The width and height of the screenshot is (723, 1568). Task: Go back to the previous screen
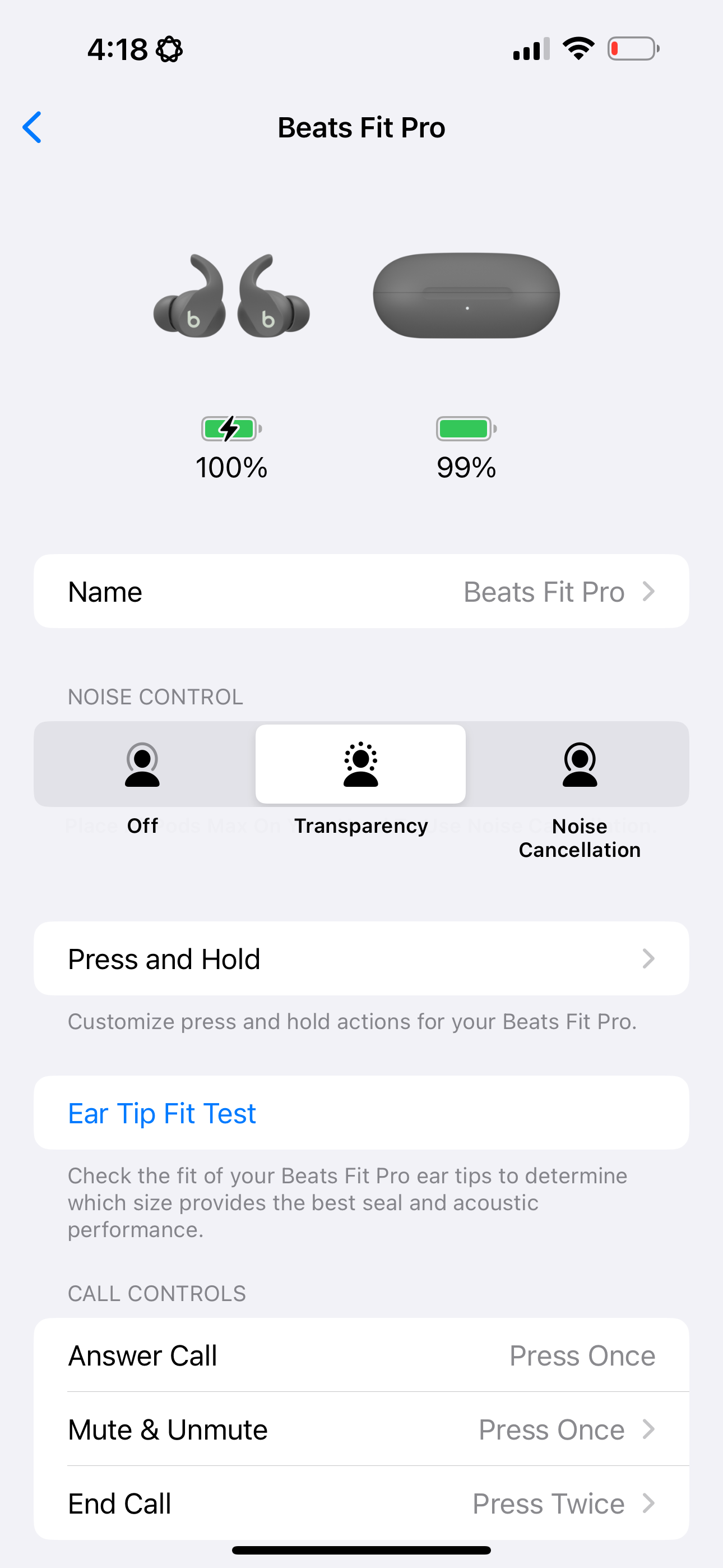click(31, 127)
